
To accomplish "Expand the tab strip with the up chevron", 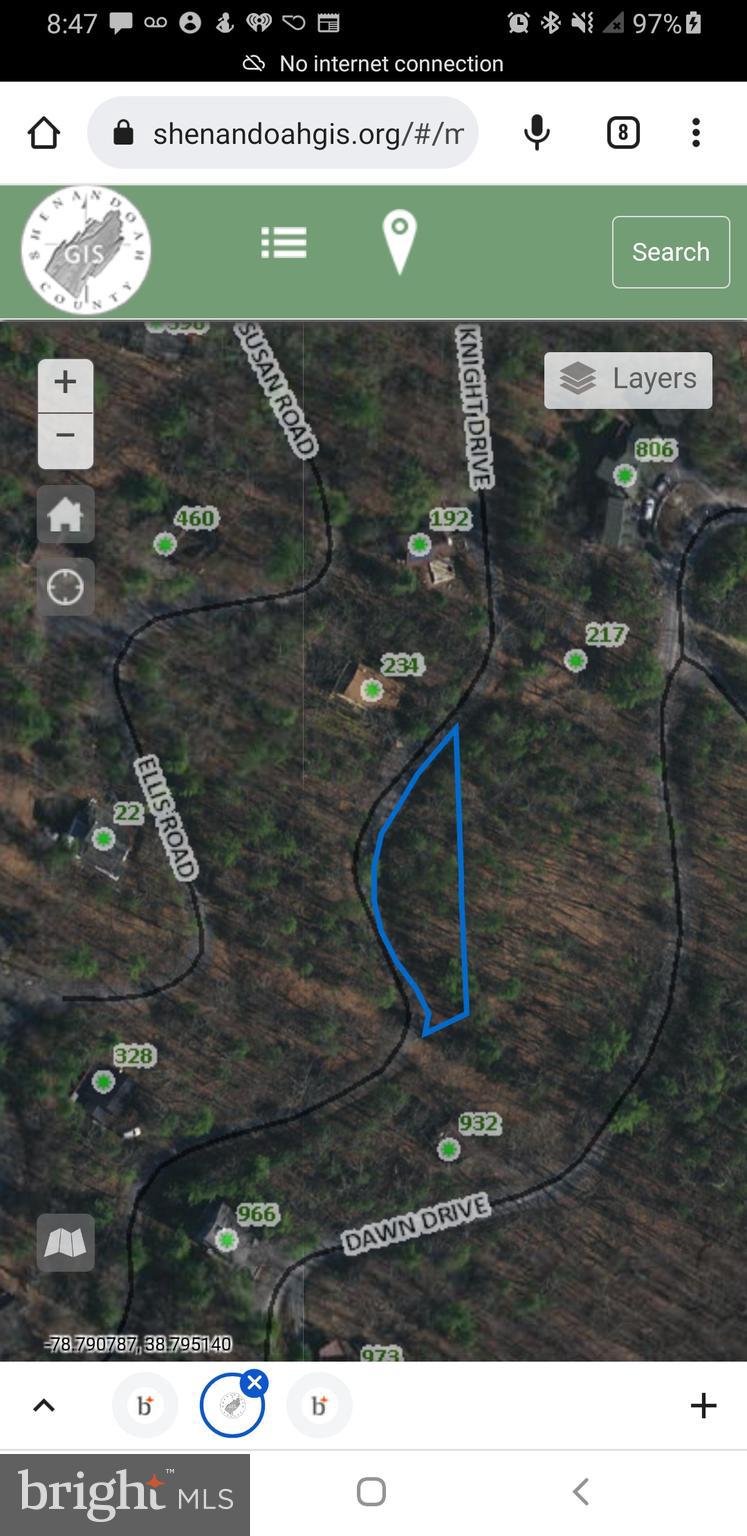I will (44, 1406).
